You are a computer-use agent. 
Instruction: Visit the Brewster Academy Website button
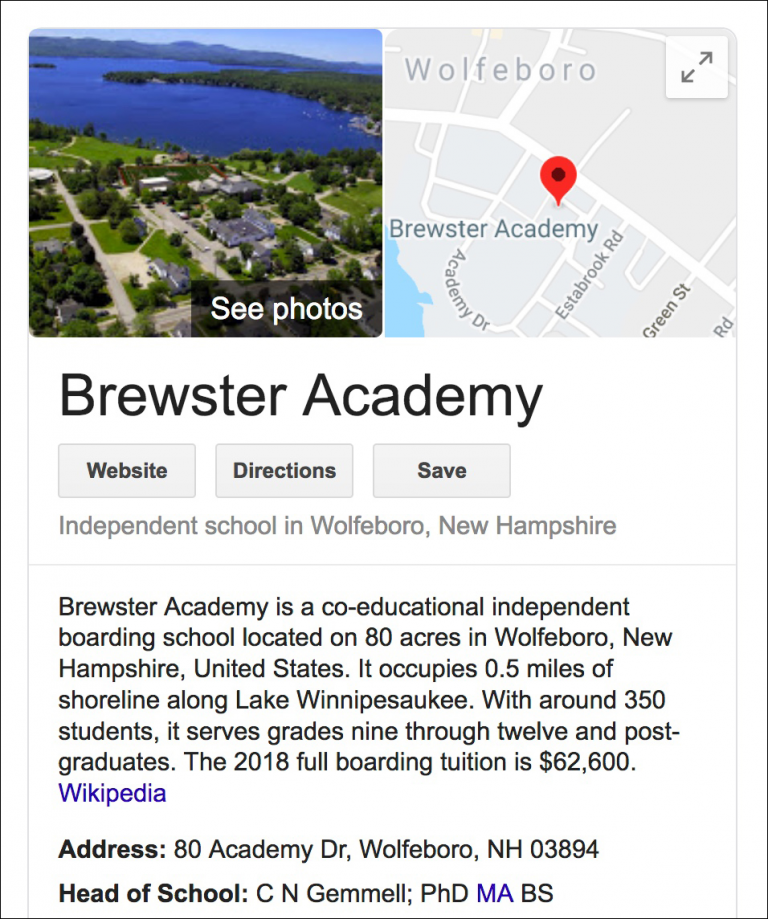pyautogui.click(x=127, y=471)
